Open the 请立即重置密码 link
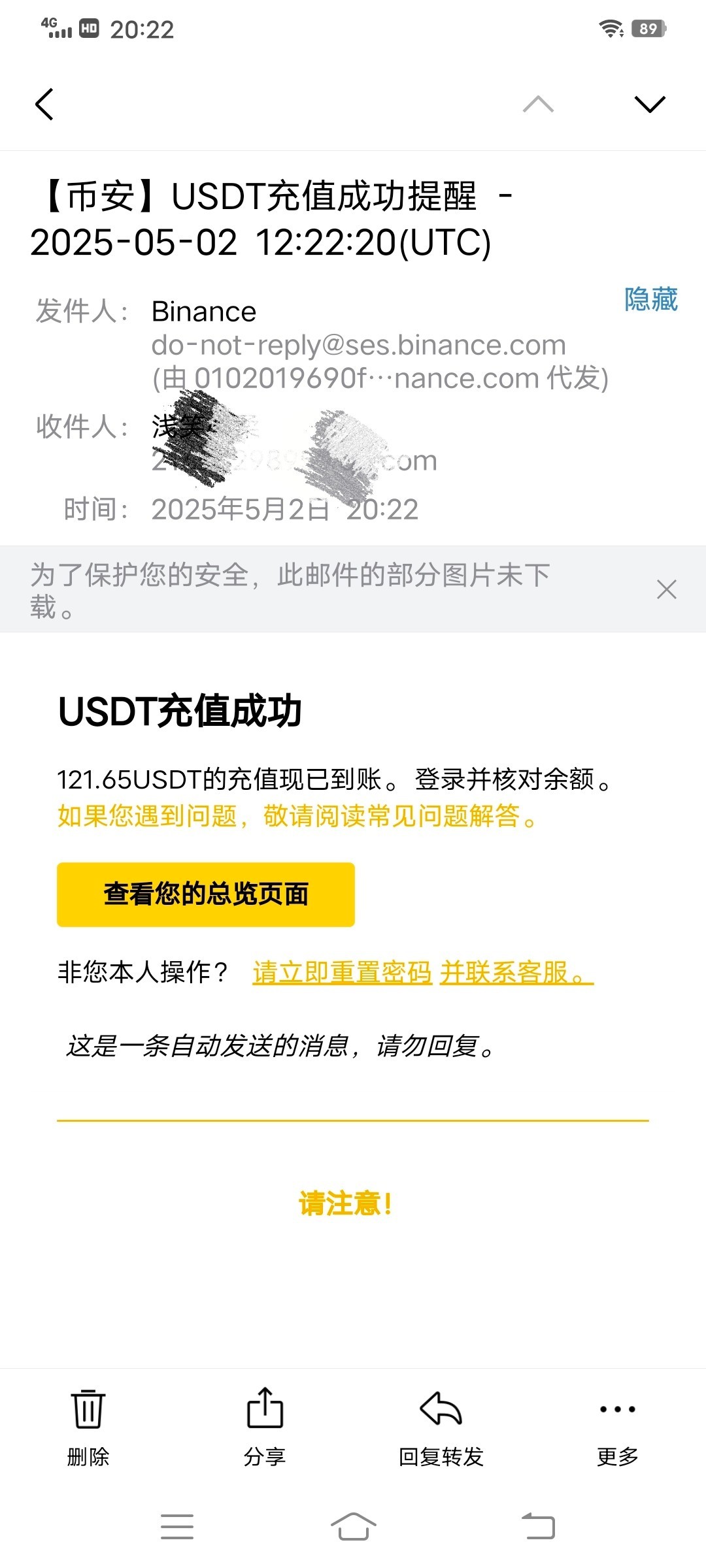 click(x=342, y=972)
